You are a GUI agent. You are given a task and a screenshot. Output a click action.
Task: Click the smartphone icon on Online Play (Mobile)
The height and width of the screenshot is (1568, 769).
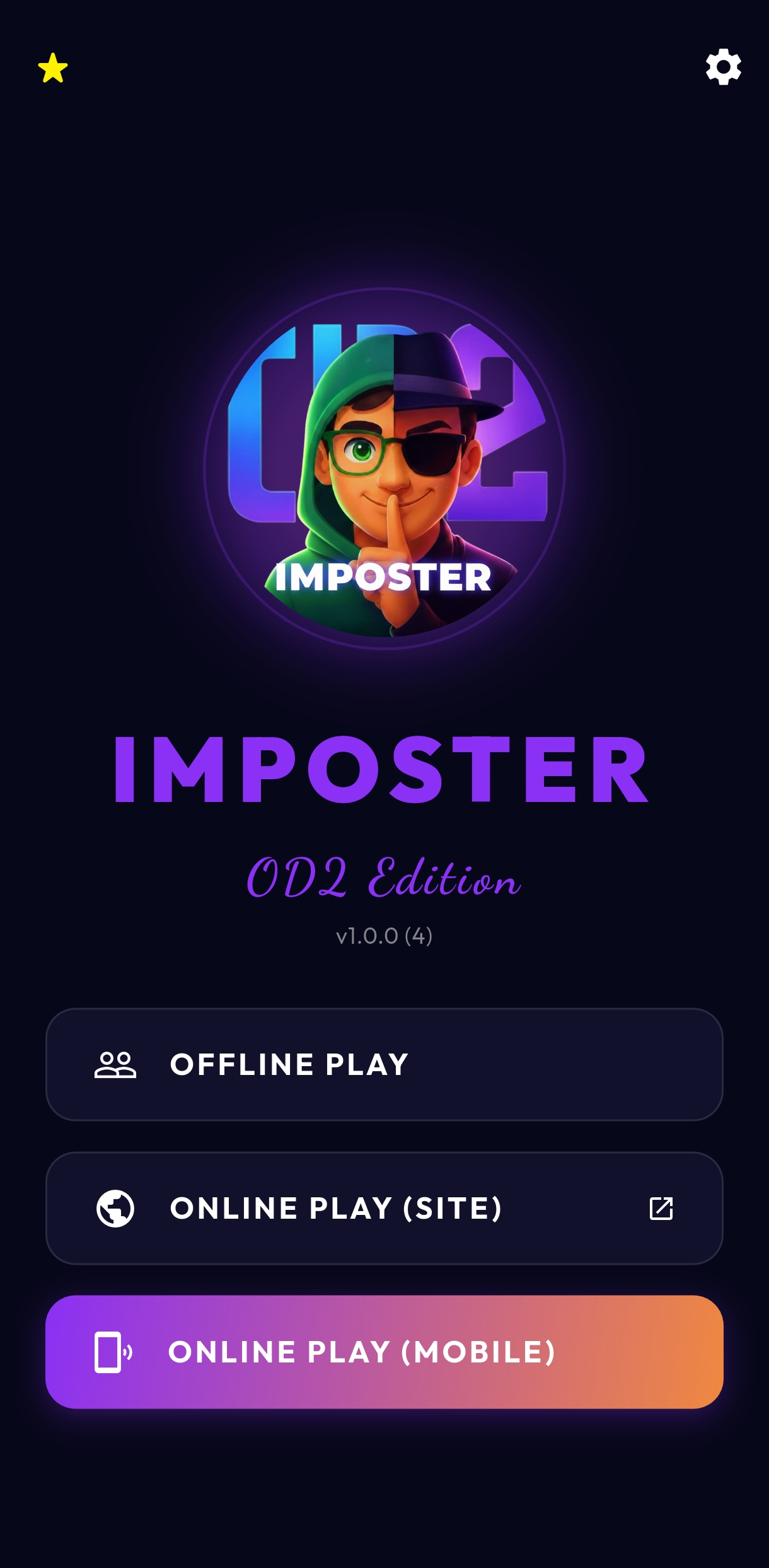tap(112, 1351)
